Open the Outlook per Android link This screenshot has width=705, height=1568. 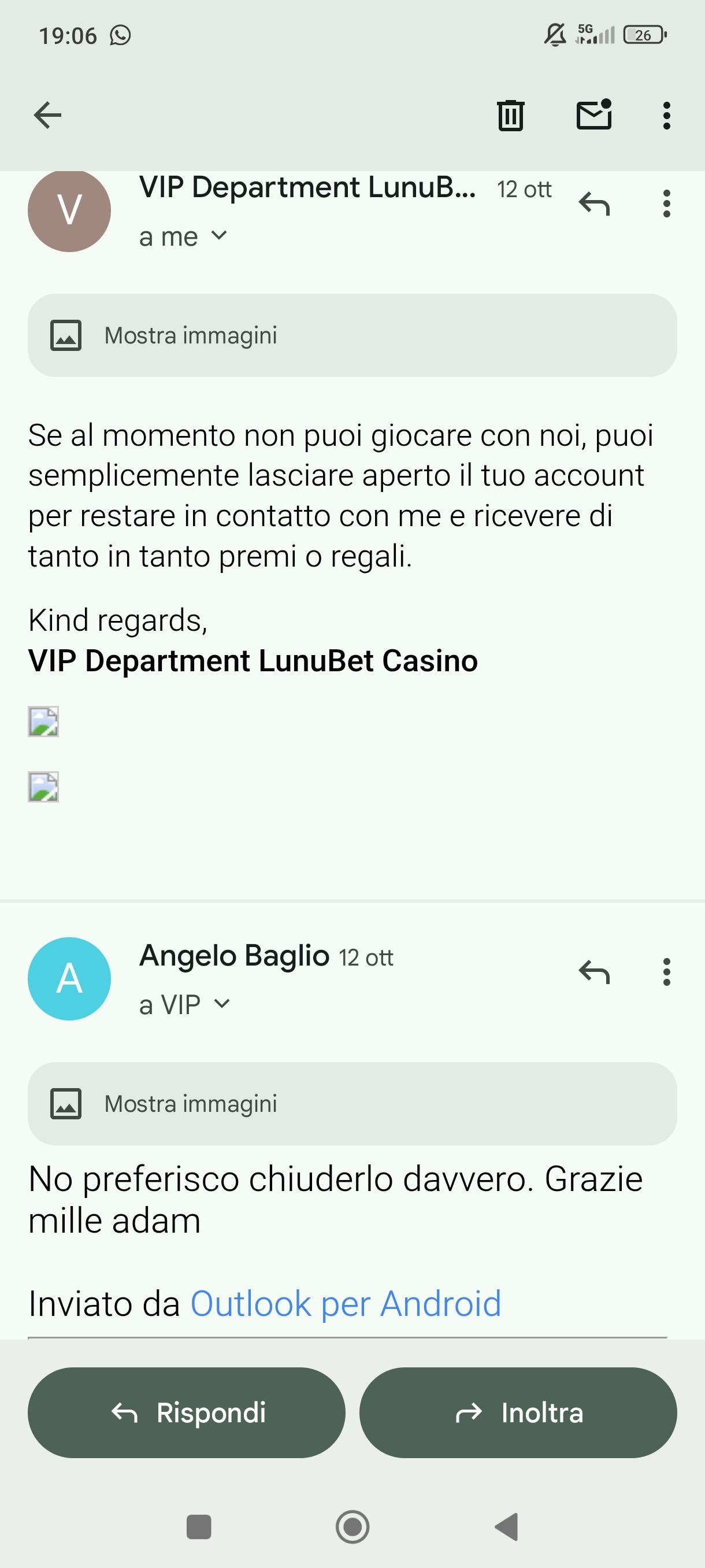coord(346,1304)
